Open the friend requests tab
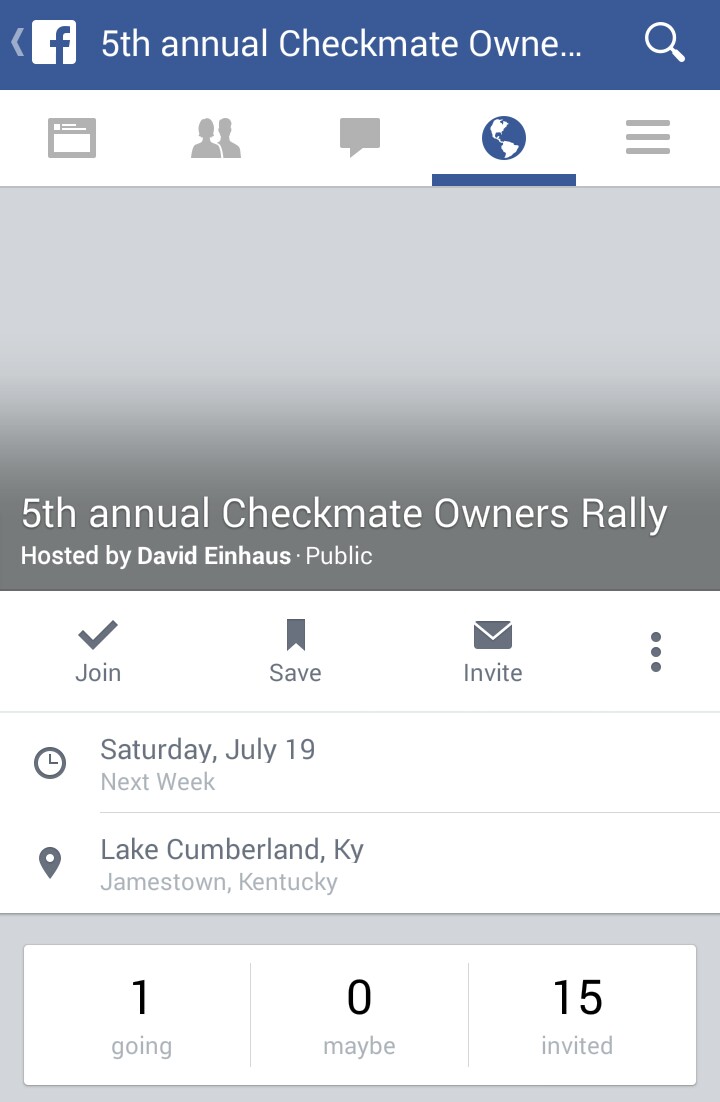Image resolution: width=720 pixels, height=1102 pixels. click(x=216, y=138)
